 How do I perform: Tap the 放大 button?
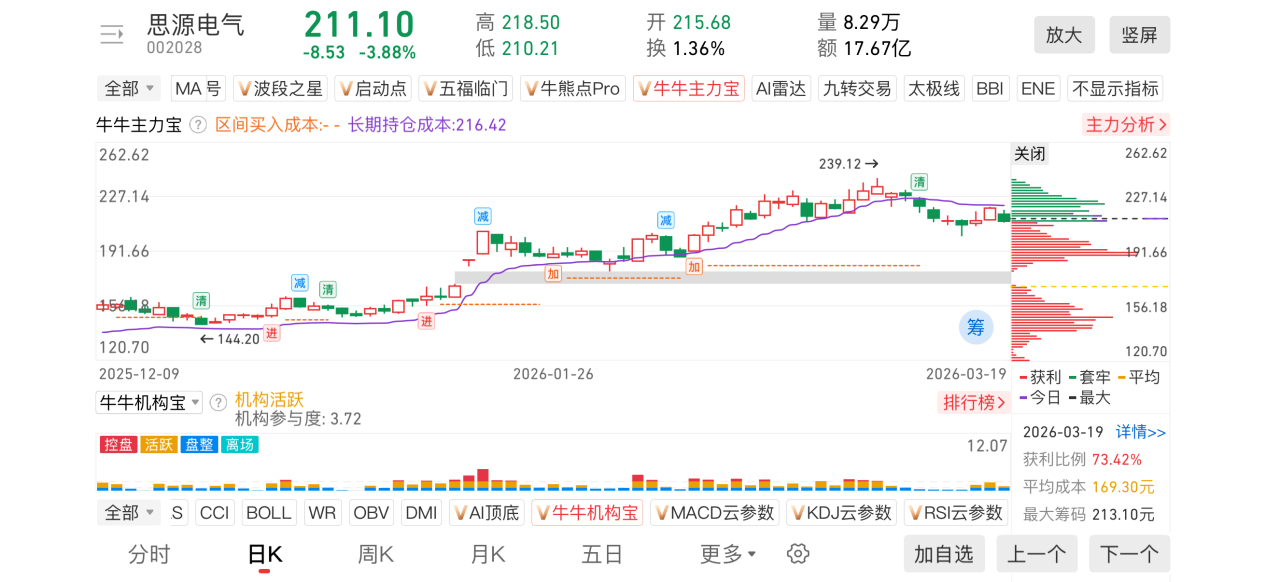click(1064, 35)
